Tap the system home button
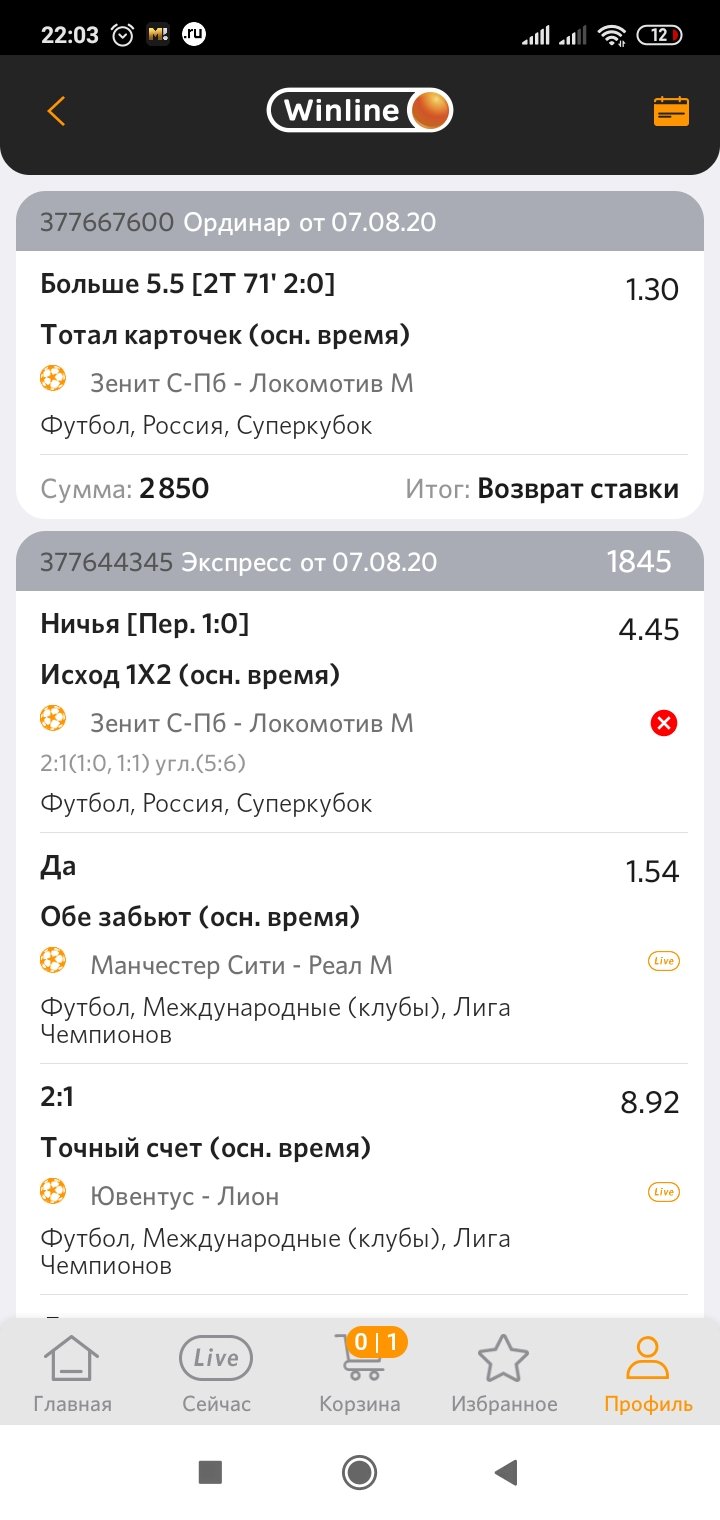The height and width of the screenshot is (1520, 720). pos(359,1471)
